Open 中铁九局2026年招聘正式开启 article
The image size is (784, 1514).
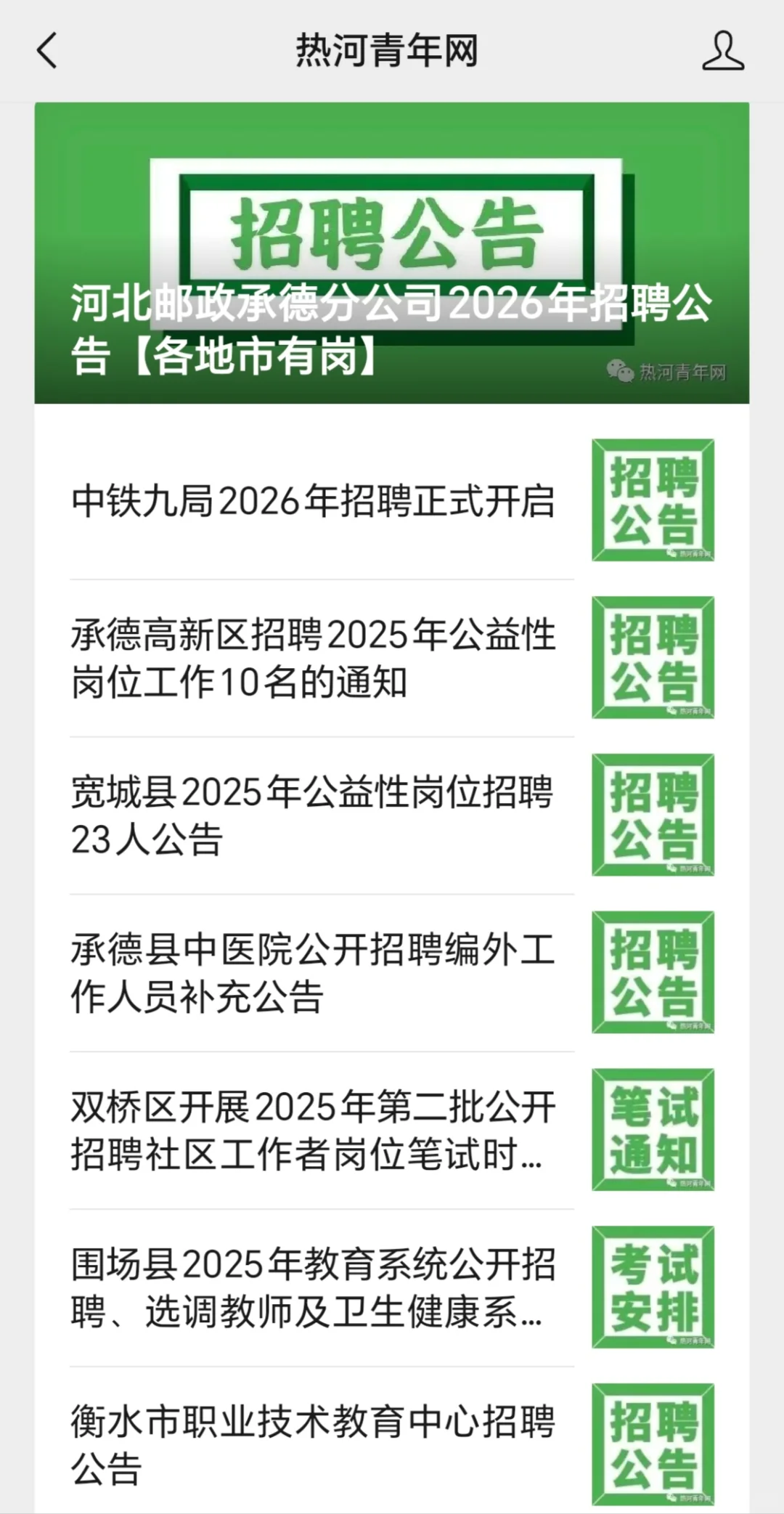coord(313,502)
